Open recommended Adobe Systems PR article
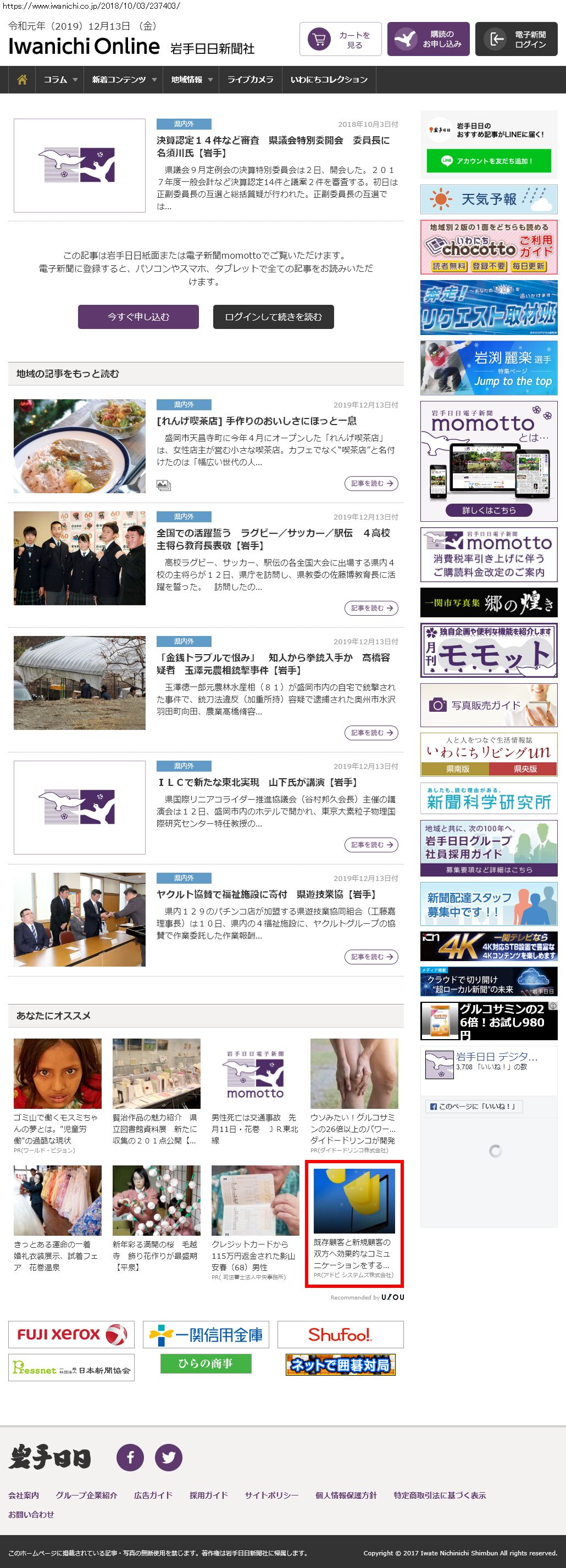The width and height of the screenshot is (566, 1568). coord(353,1224)
